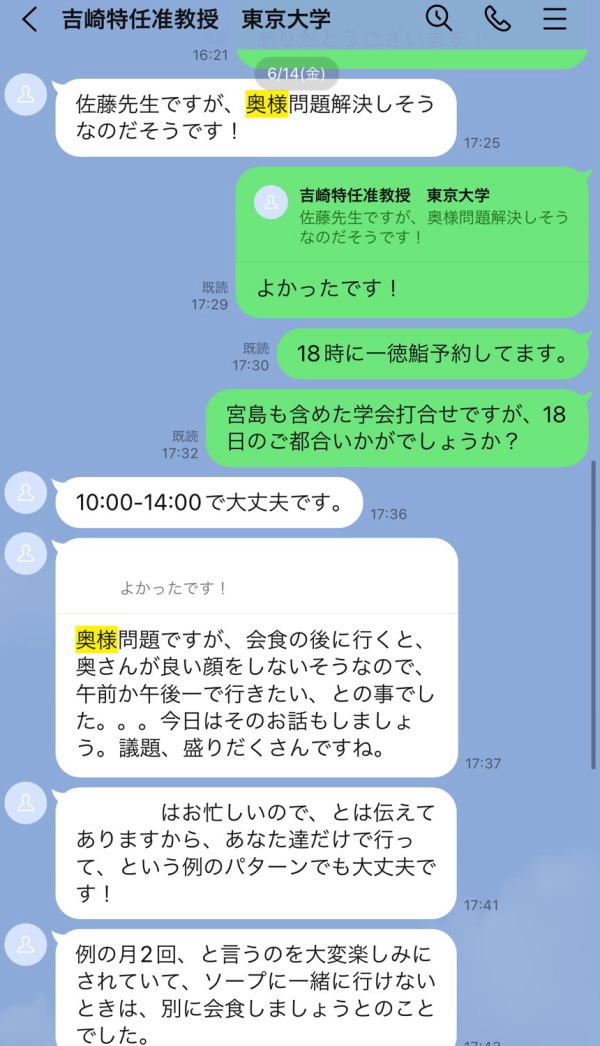Search within this conversation
The image size is (600, 1046).
point(438,18)
